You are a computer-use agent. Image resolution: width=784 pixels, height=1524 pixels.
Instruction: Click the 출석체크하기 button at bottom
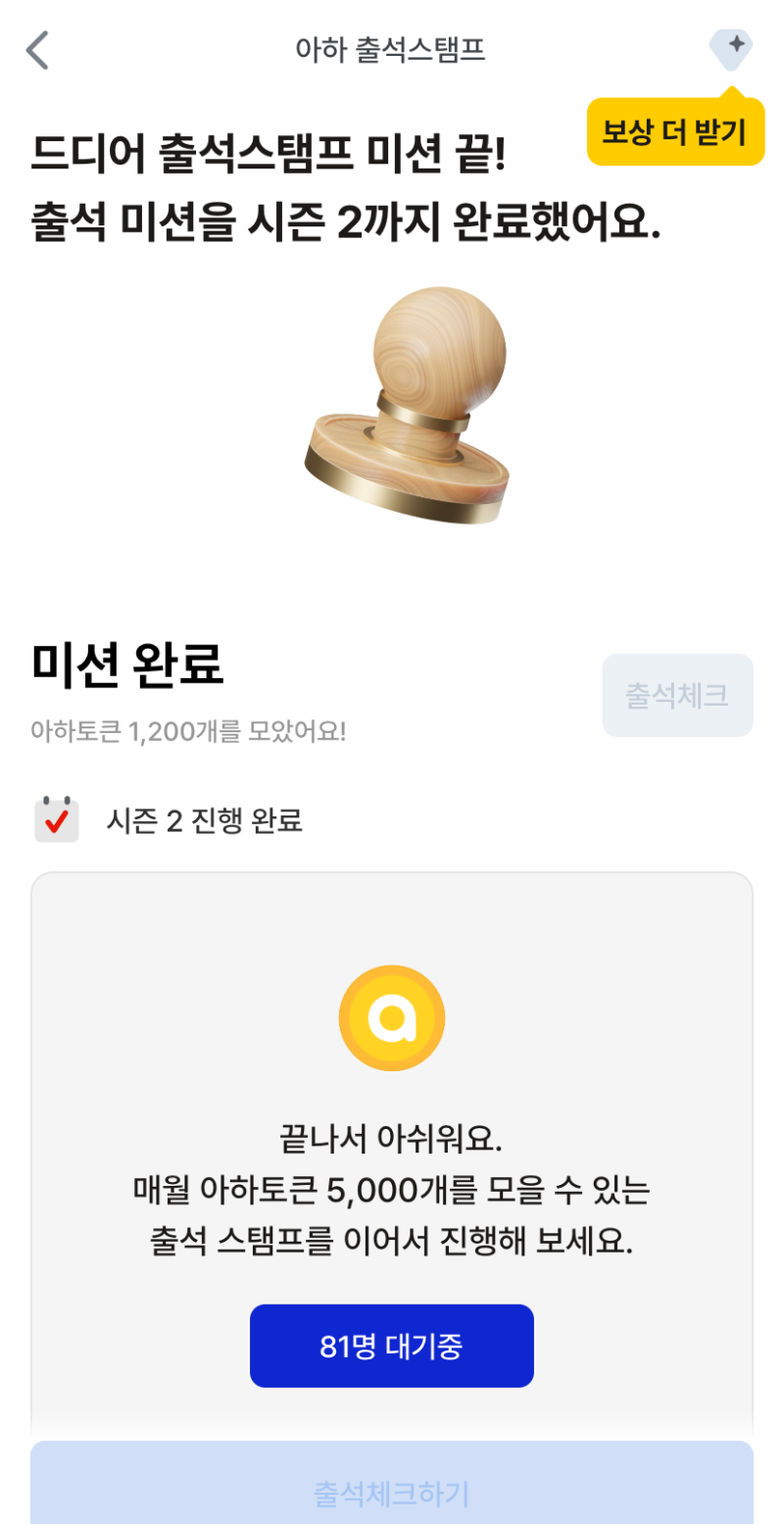[x=392, y=1494]
